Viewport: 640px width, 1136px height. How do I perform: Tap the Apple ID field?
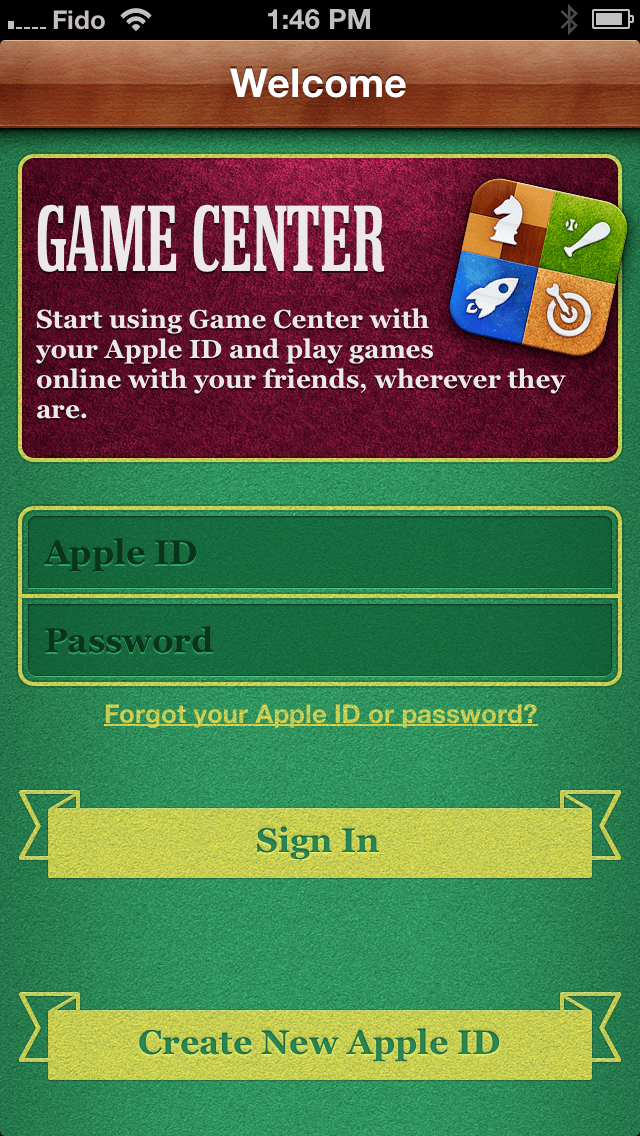[320, 553]
